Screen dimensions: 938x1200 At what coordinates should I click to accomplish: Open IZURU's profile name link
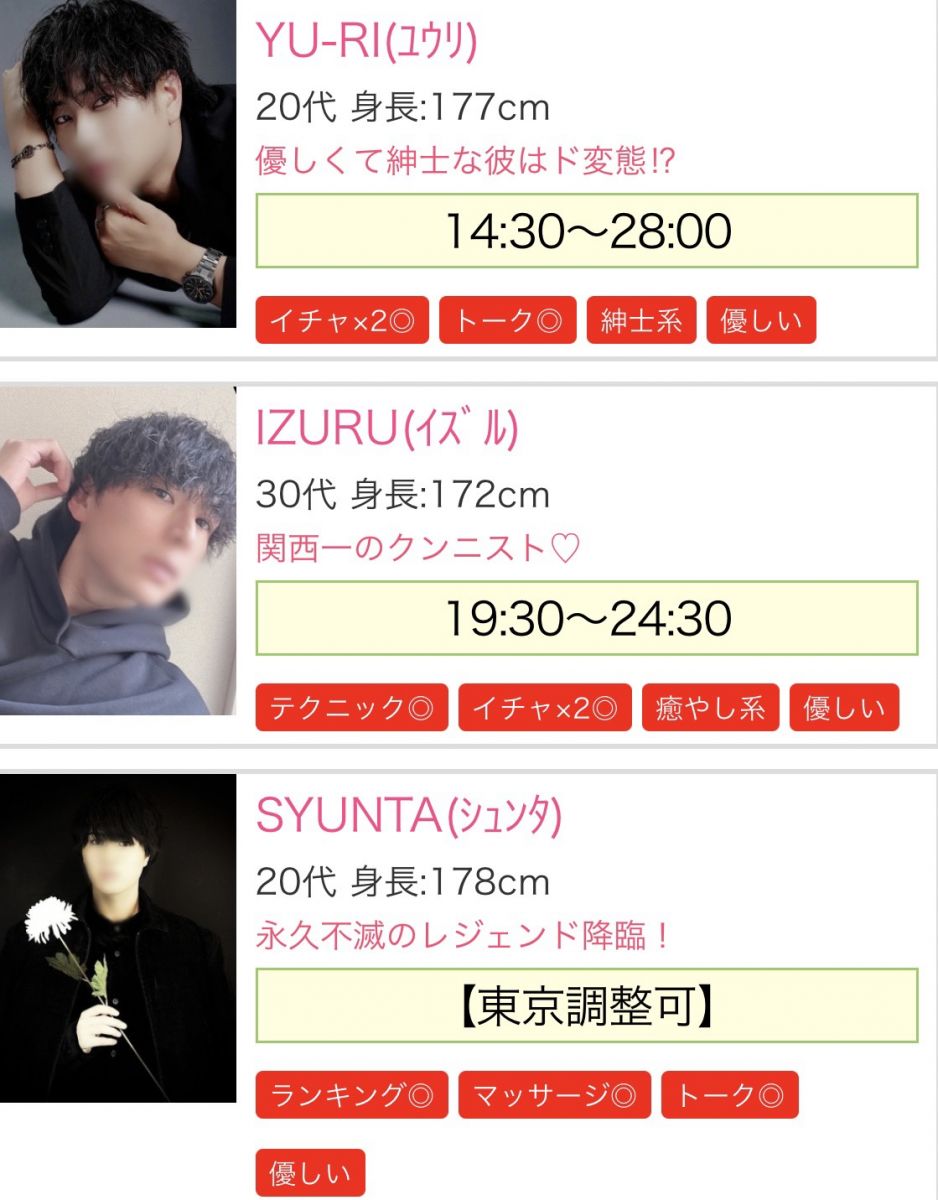[387, 430]
